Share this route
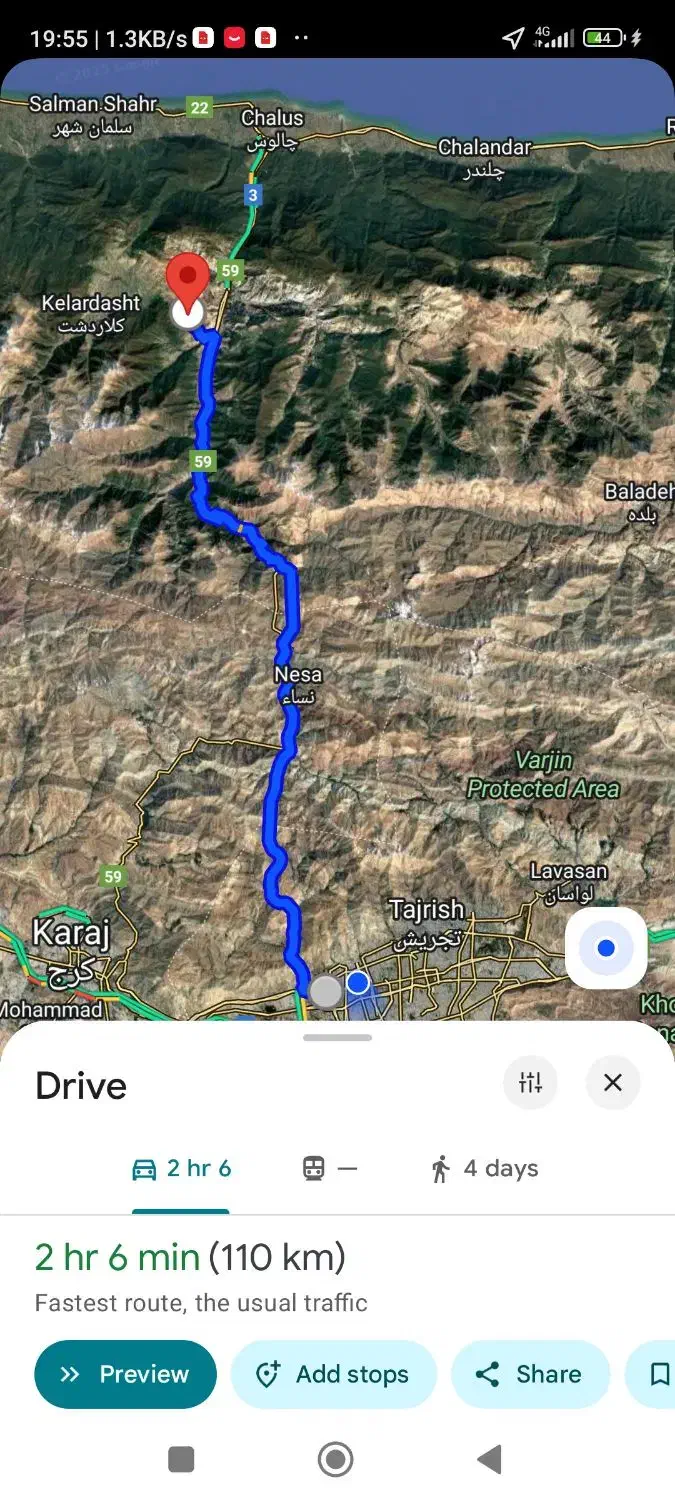 (530, 1374)
